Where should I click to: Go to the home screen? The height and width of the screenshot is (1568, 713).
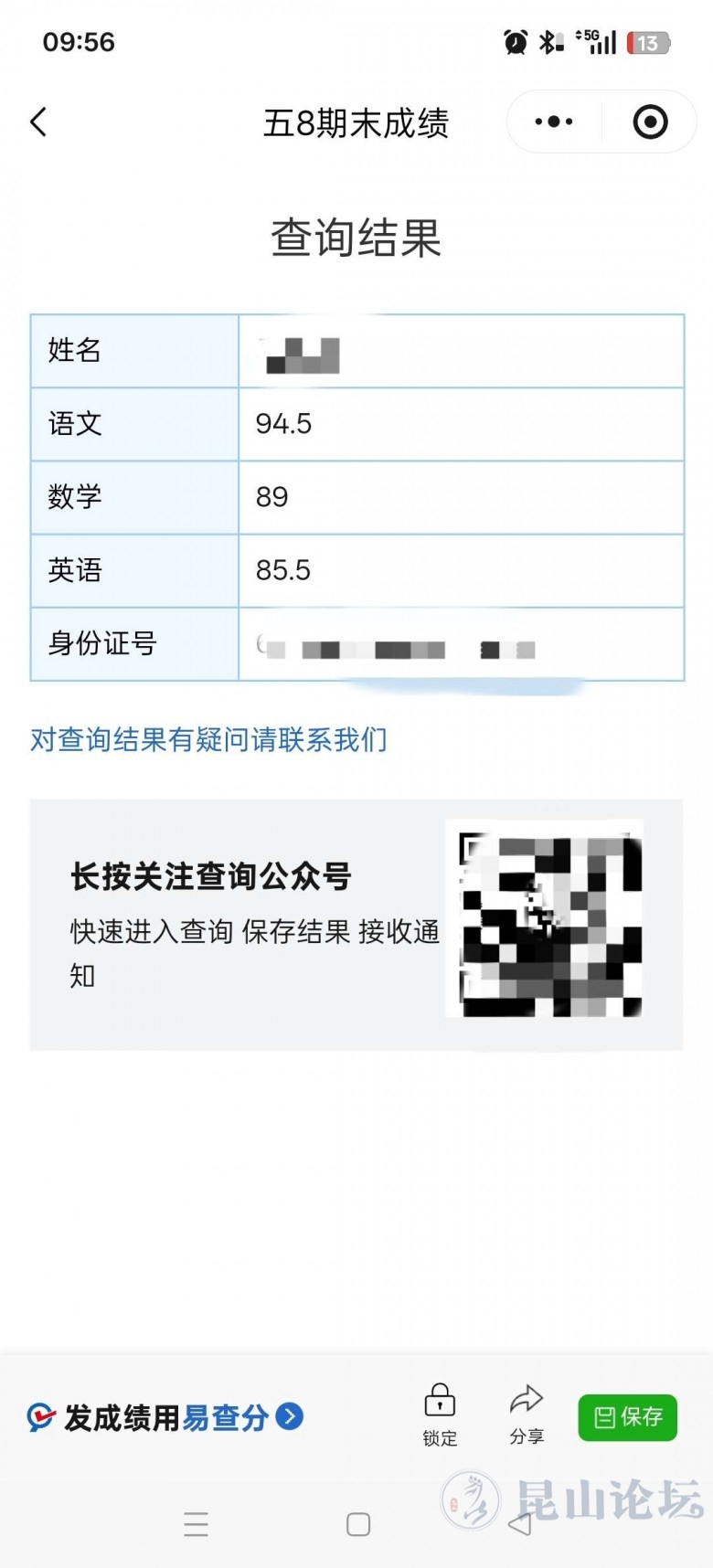[x=358, y=1524]
